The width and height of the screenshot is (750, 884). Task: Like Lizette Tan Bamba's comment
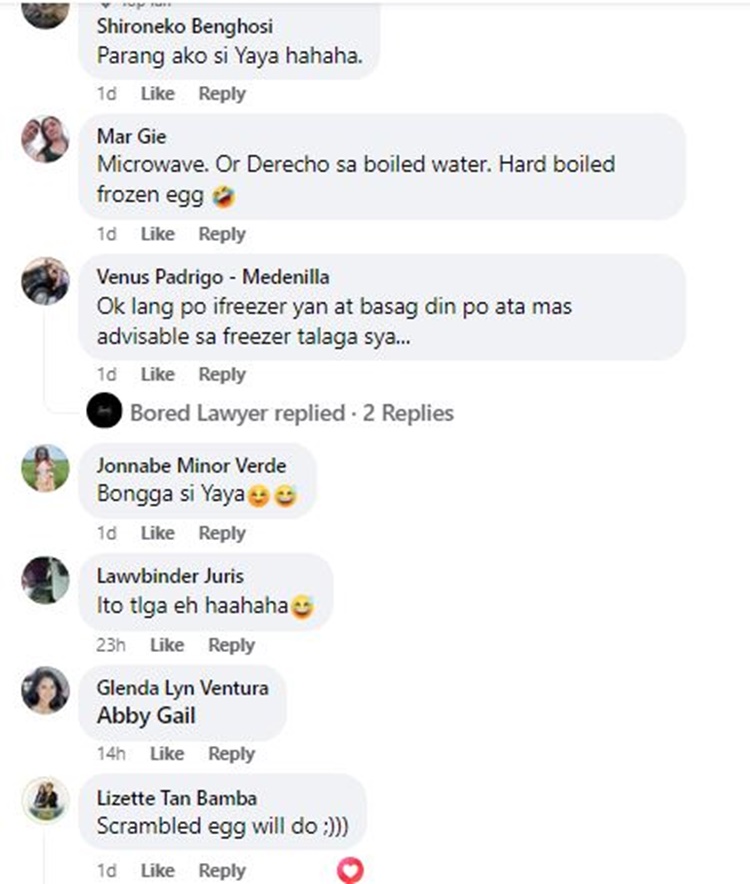pyautogui.click(x=157, y=871)
